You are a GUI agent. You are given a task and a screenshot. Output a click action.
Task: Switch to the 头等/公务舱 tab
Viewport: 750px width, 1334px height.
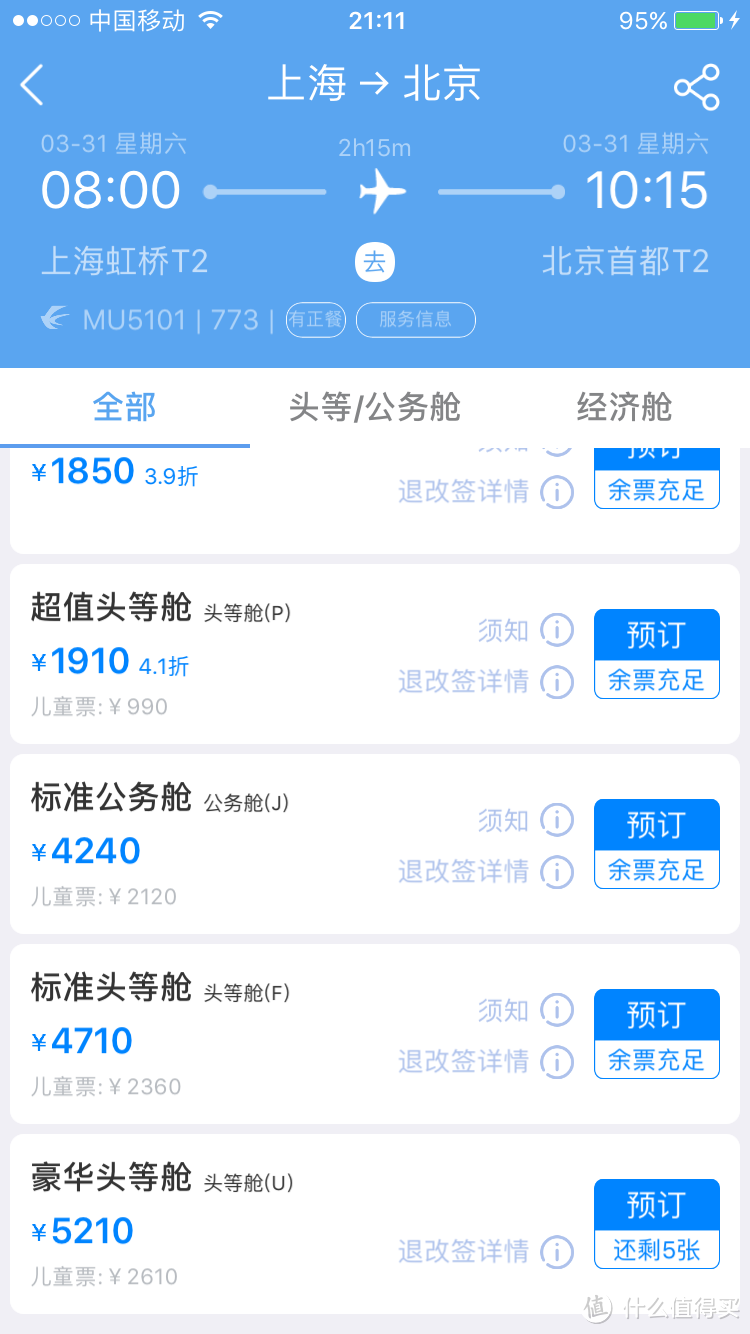click(373, 407)
